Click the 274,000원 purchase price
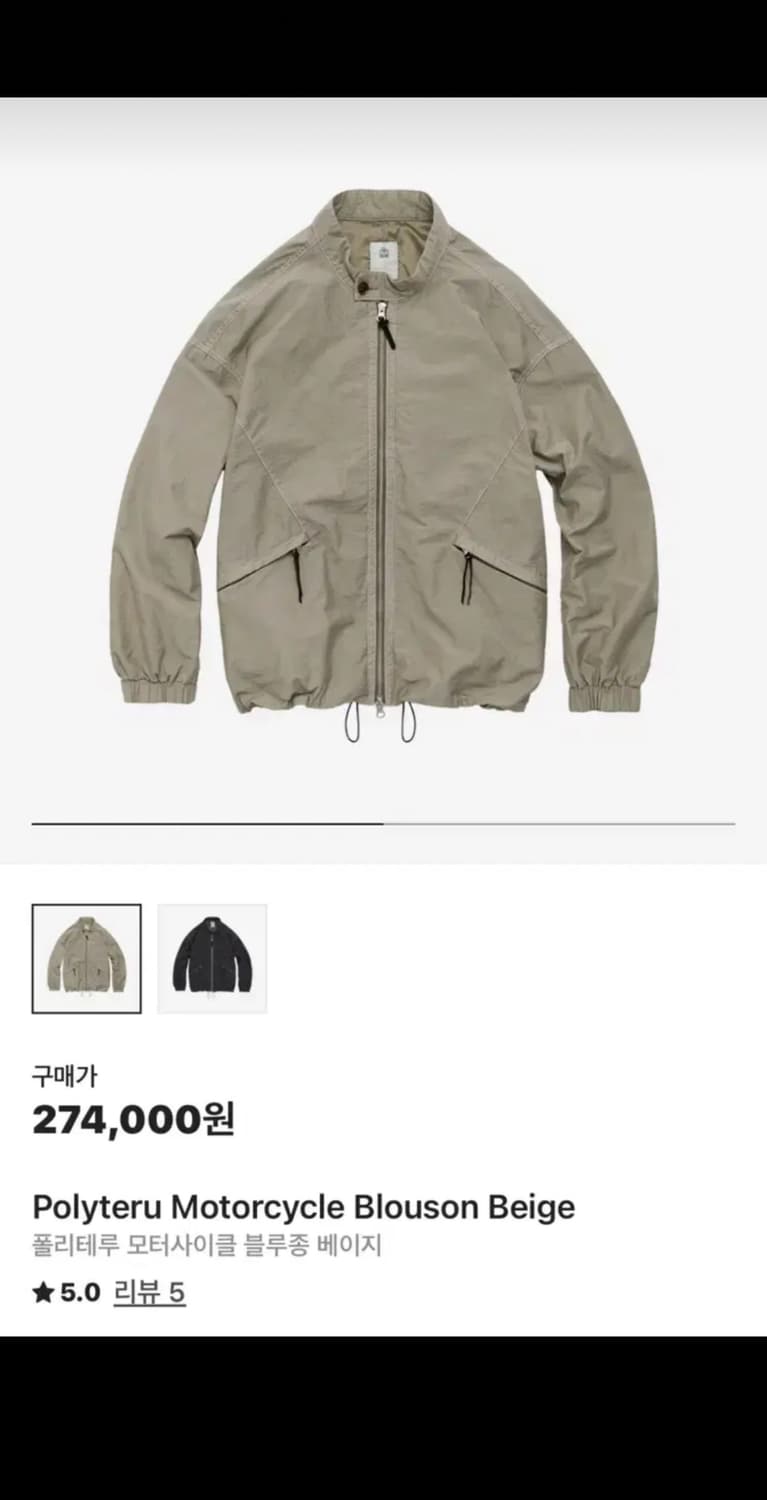The width and height of the screenshot is (767, 1500). pos(135,1120)
